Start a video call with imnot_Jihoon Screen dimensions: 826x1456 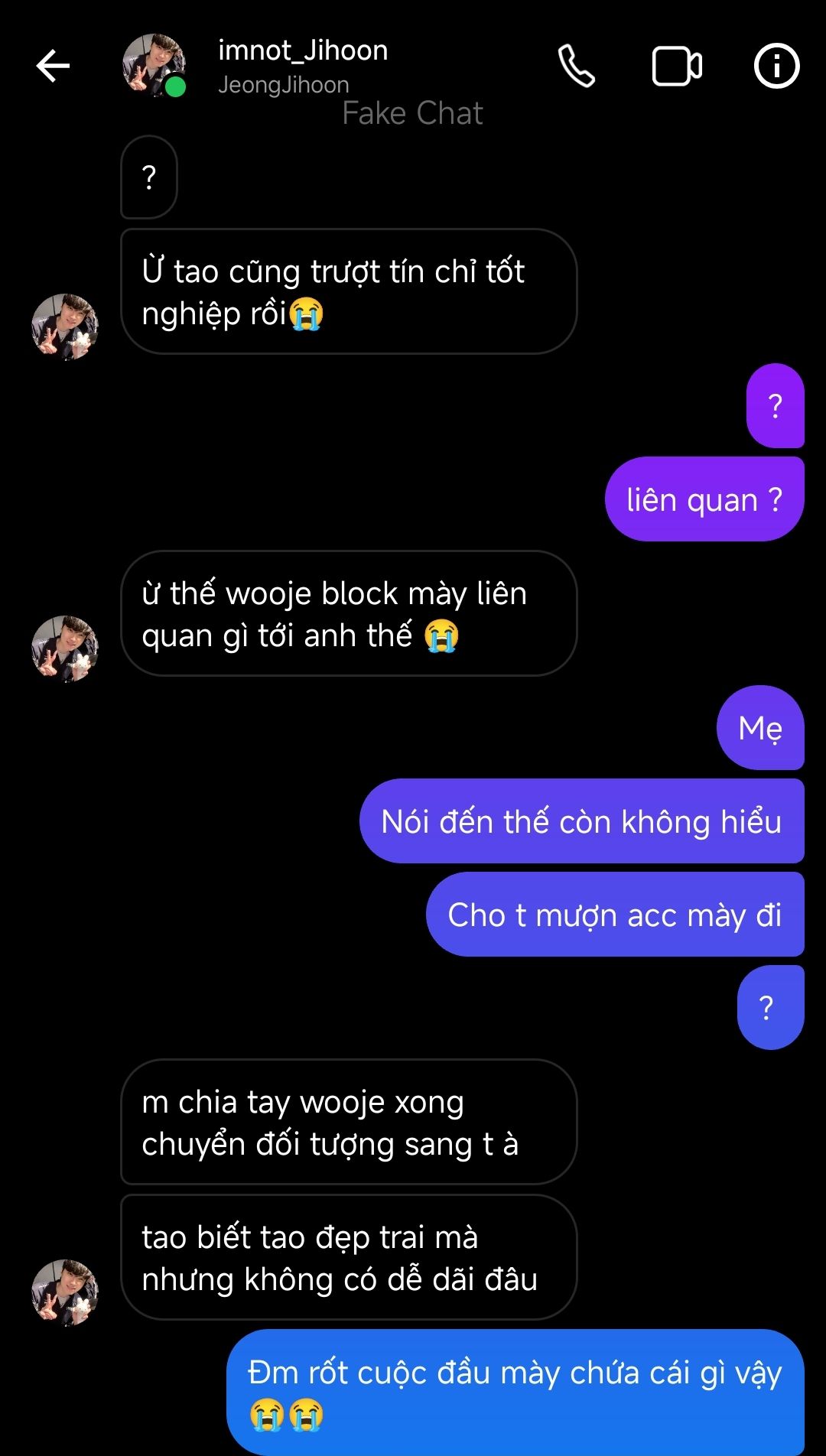point(677,66)
